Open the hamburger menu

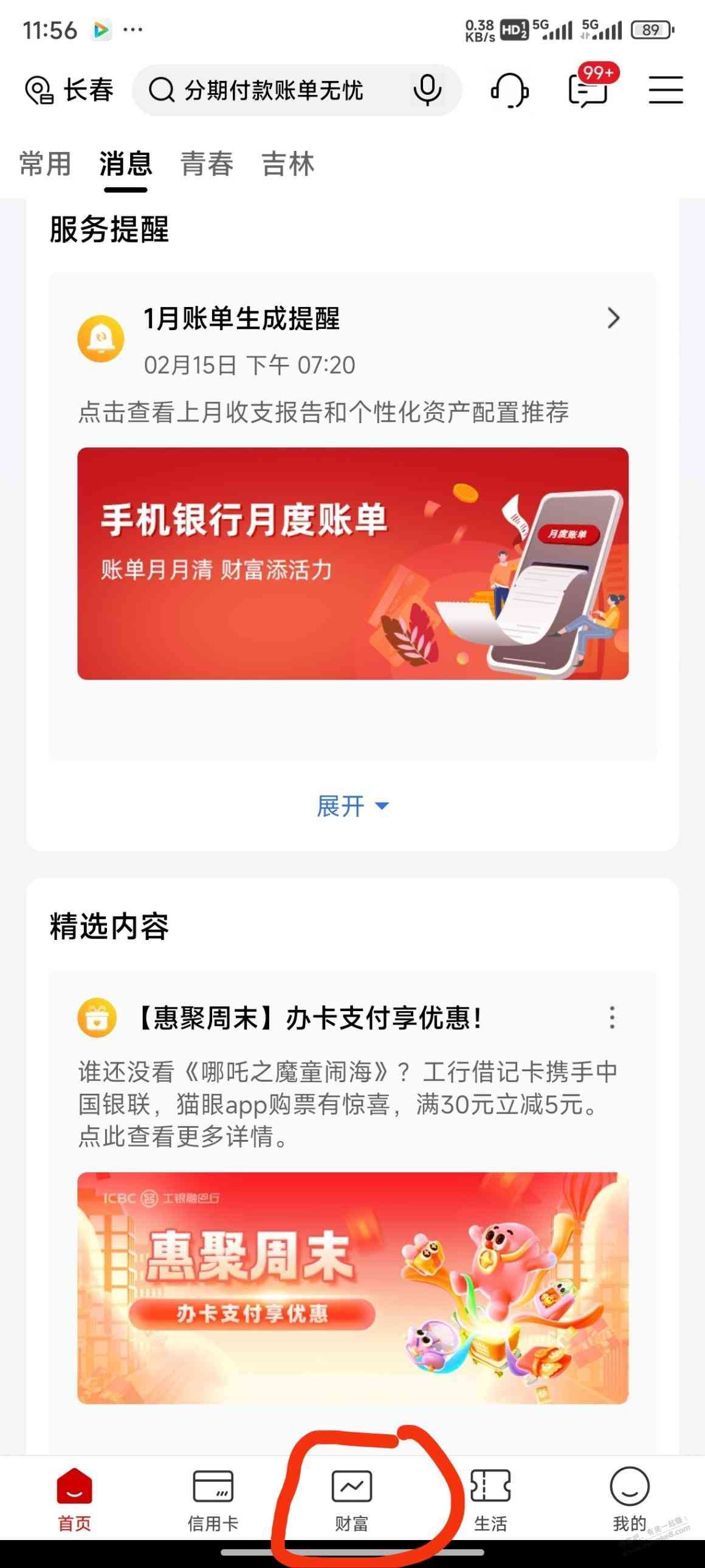pos(665,90)
